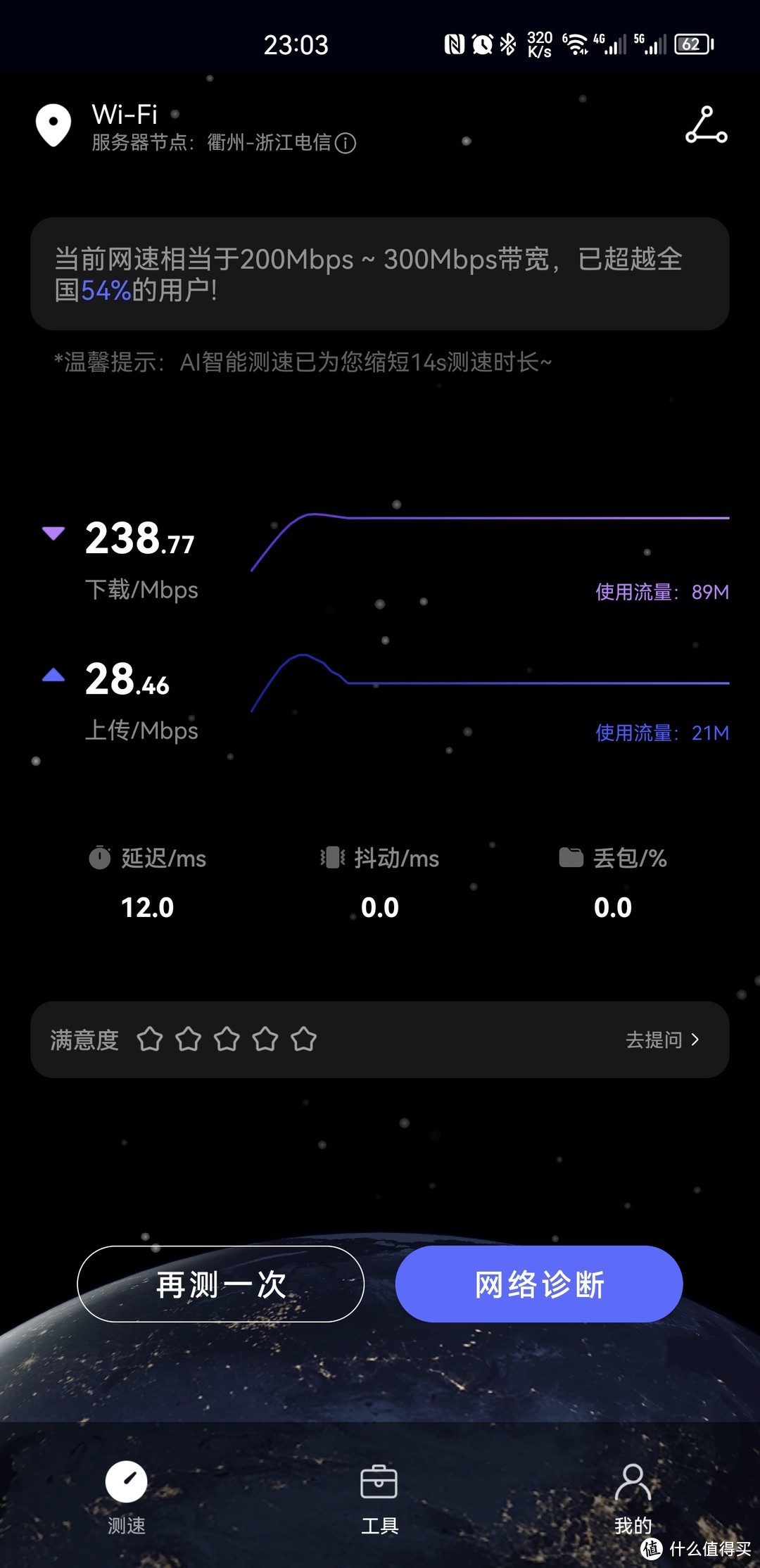Screen dimensions: 760x1568
Task: Open the notification shade via status bar
Action: [x=380, y=42]
